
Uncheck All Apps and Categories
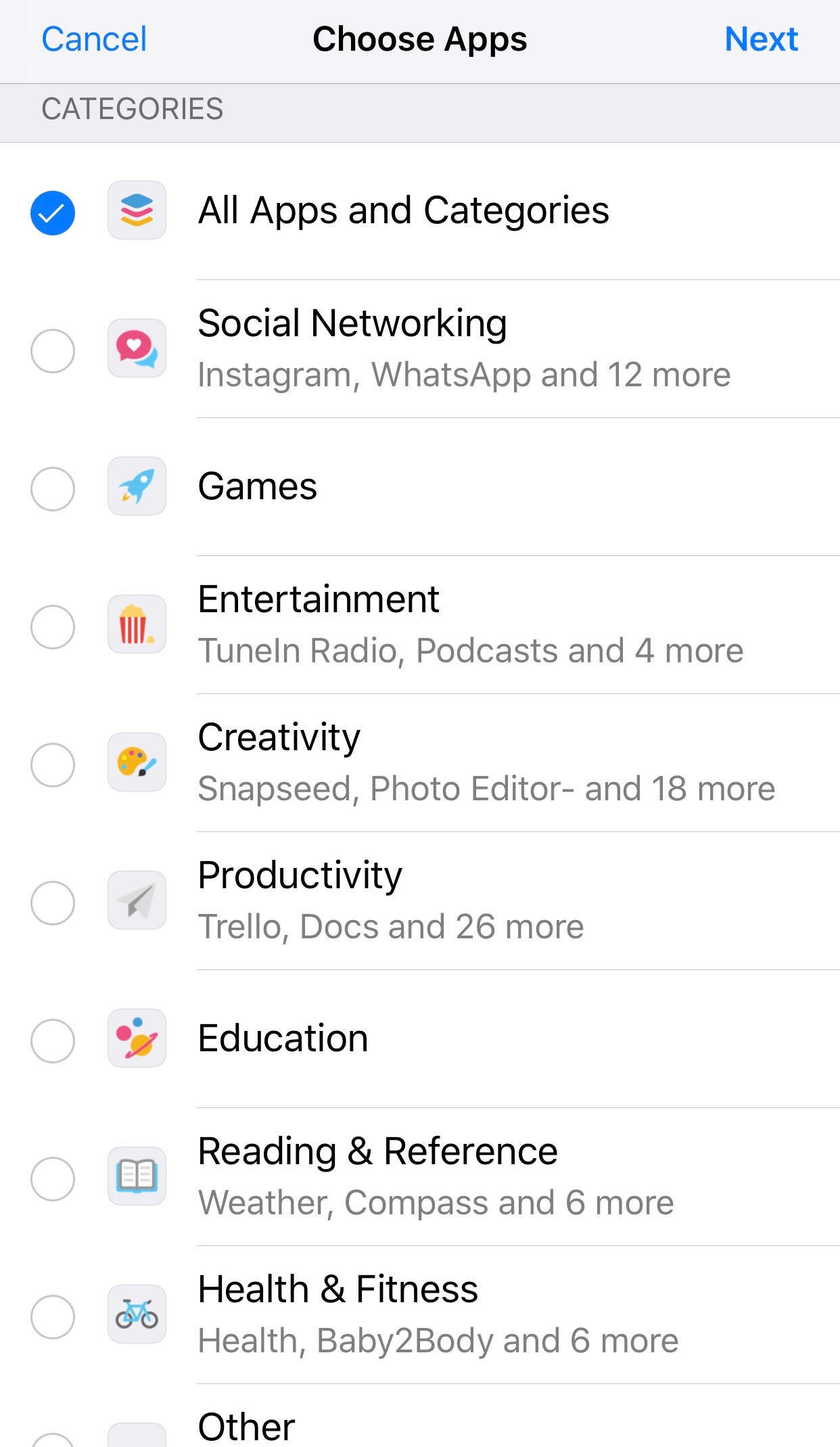coord(53,213)
